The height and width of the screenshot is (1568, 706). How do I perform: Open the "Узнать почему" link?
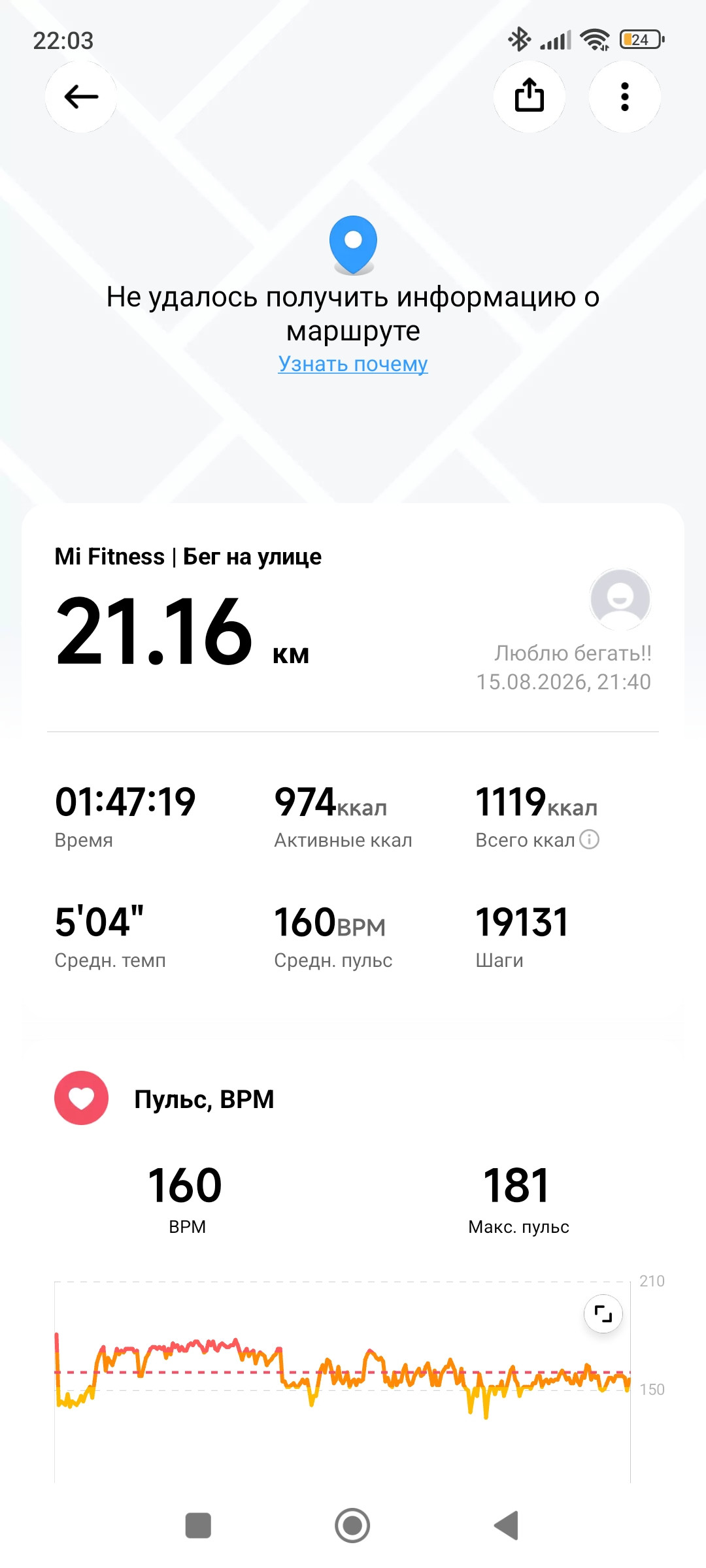353,364
